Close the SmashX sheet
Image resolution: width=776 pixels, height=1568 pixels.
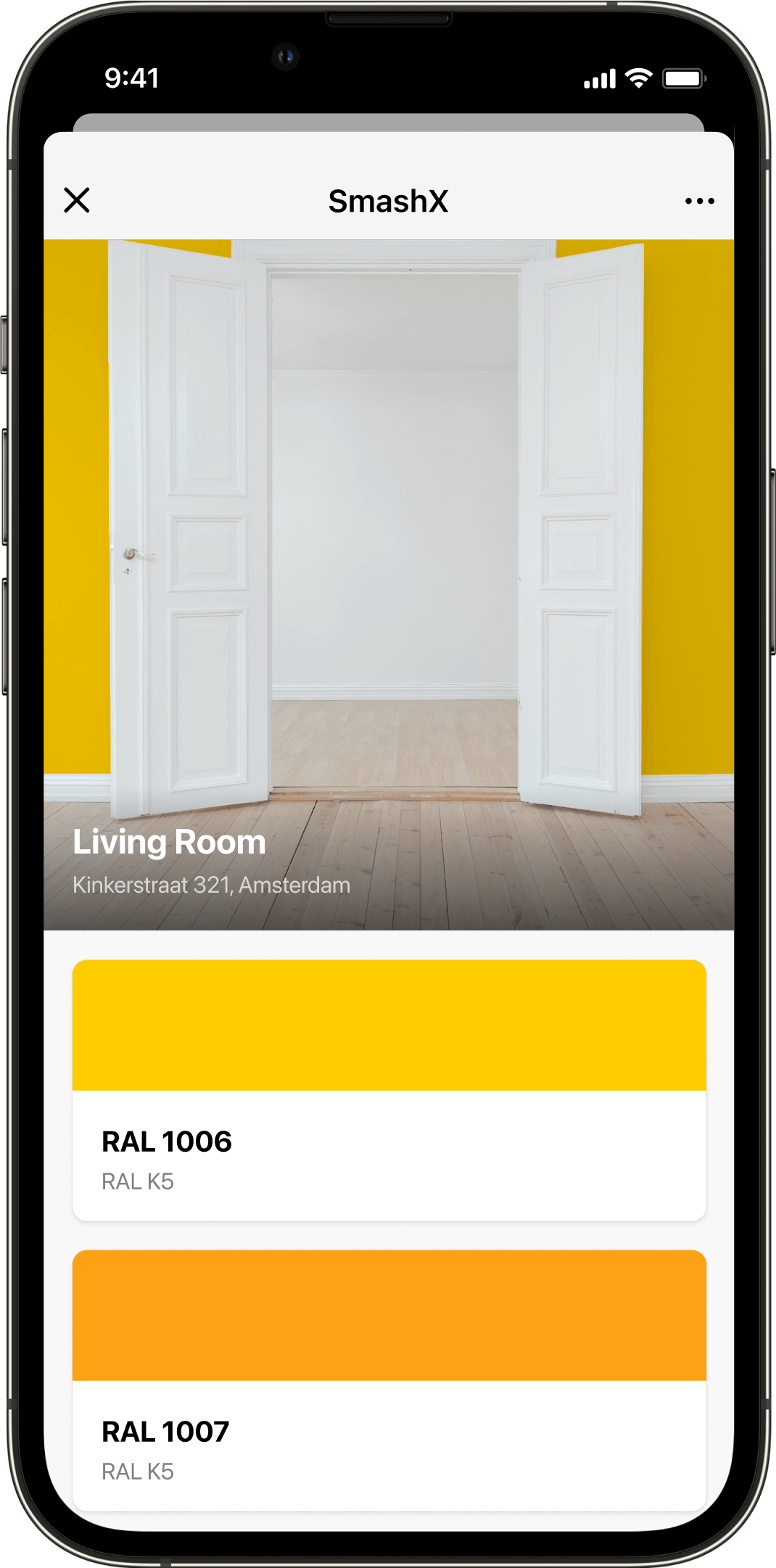tap(77, 200)
